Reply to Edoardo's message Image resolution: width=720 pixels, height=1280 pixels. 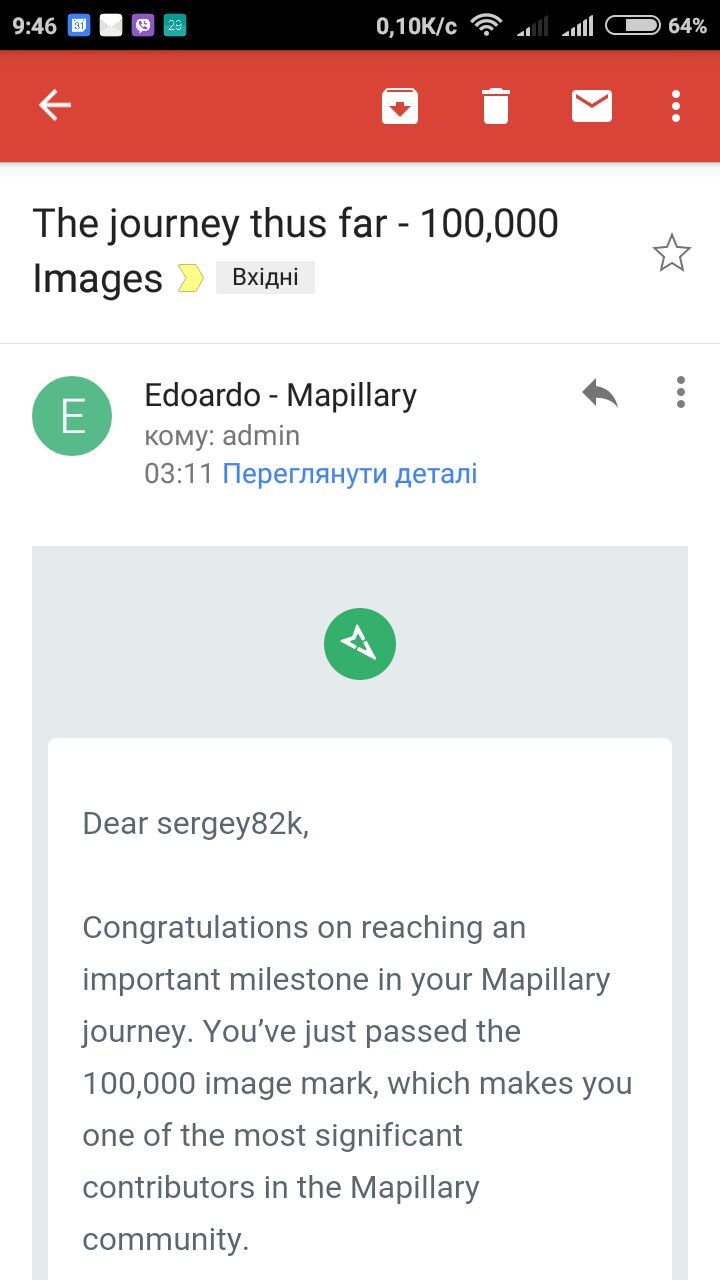600,393
